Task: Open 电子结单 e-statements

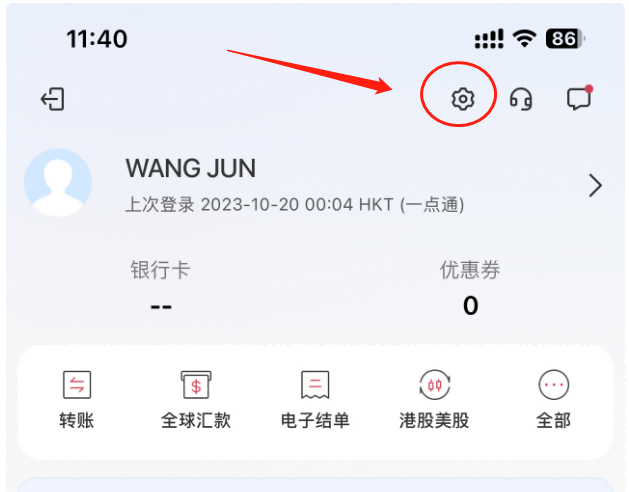Action: point(315,400)
